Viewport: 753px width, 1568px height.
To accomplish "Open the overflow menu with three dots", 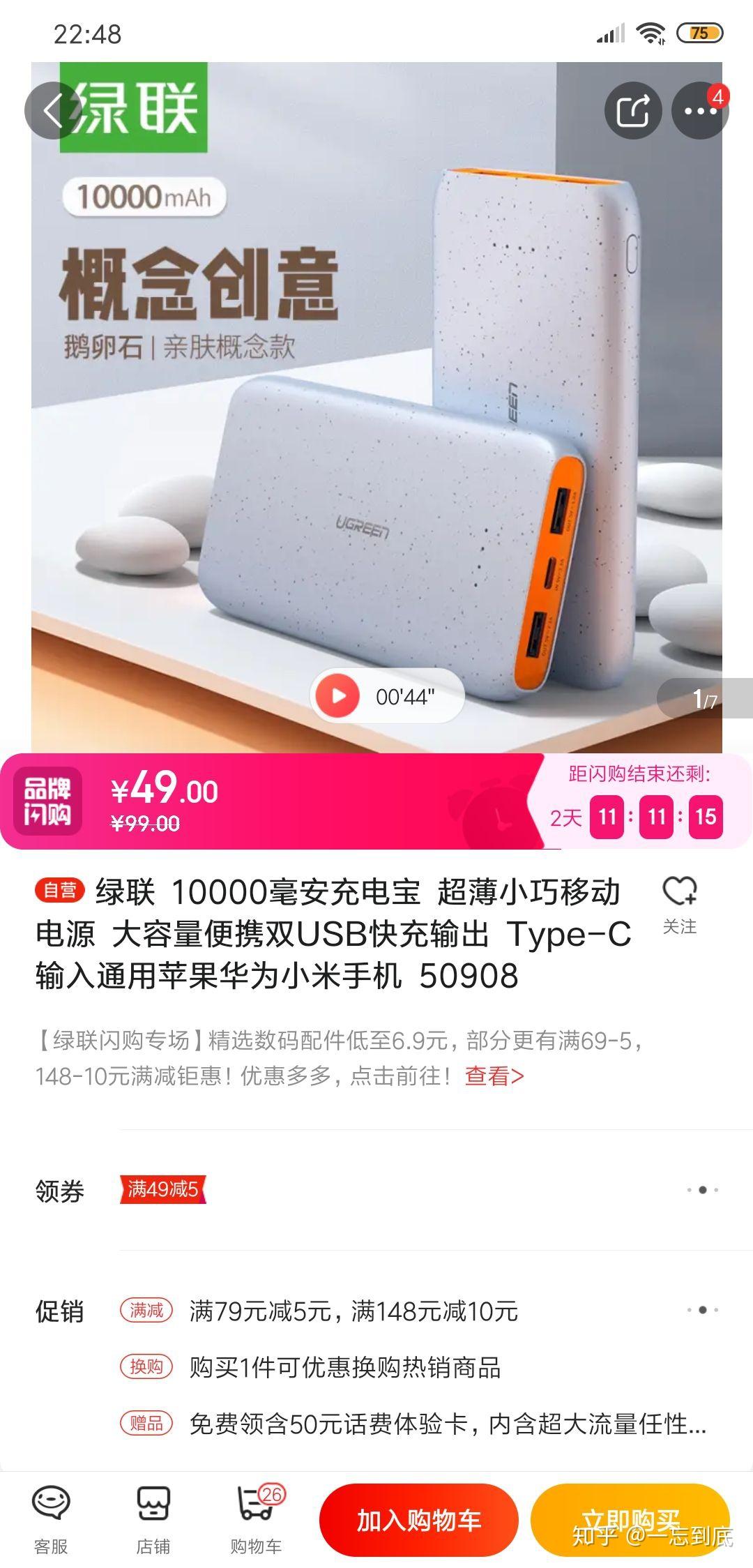I will (699, 110).
